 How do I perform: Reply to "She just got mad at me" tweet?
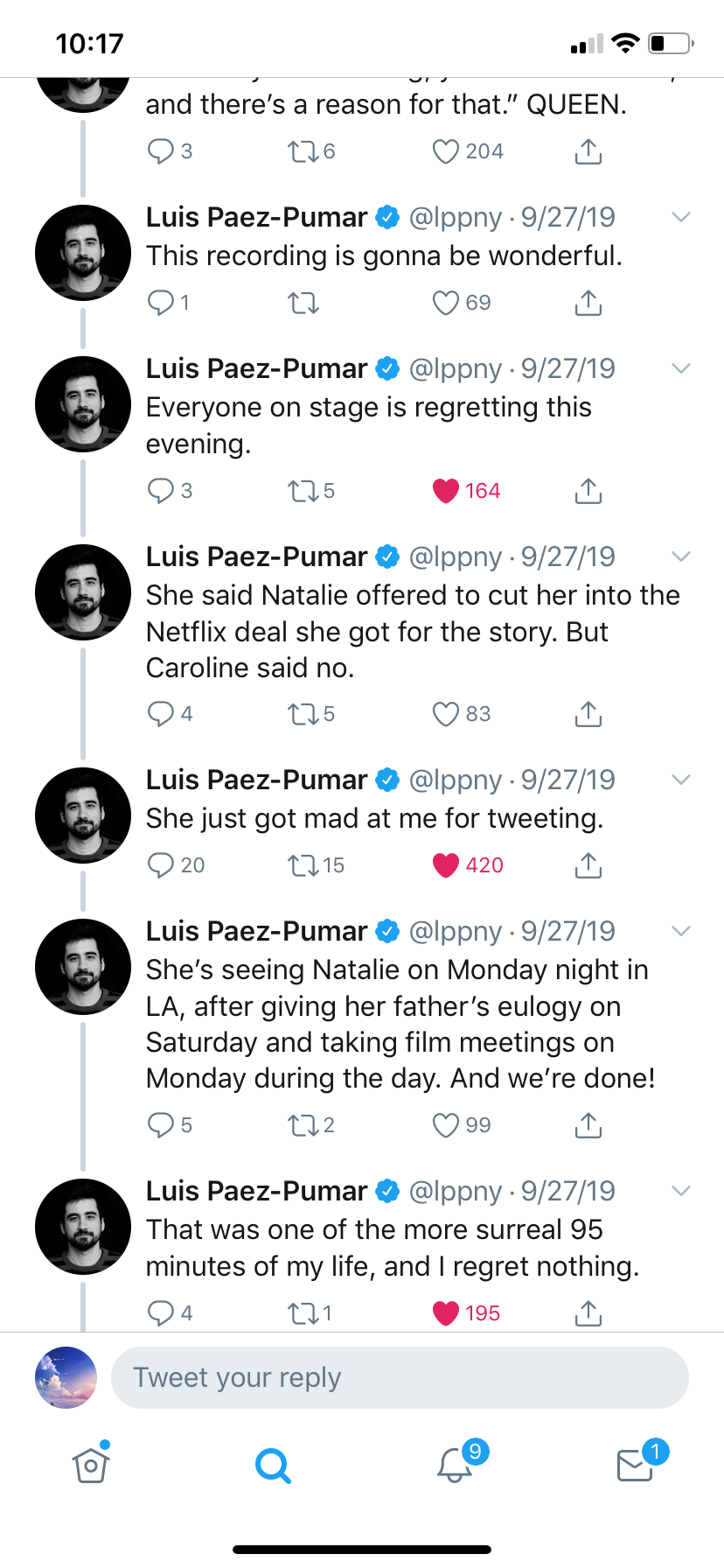click(160, 865)
